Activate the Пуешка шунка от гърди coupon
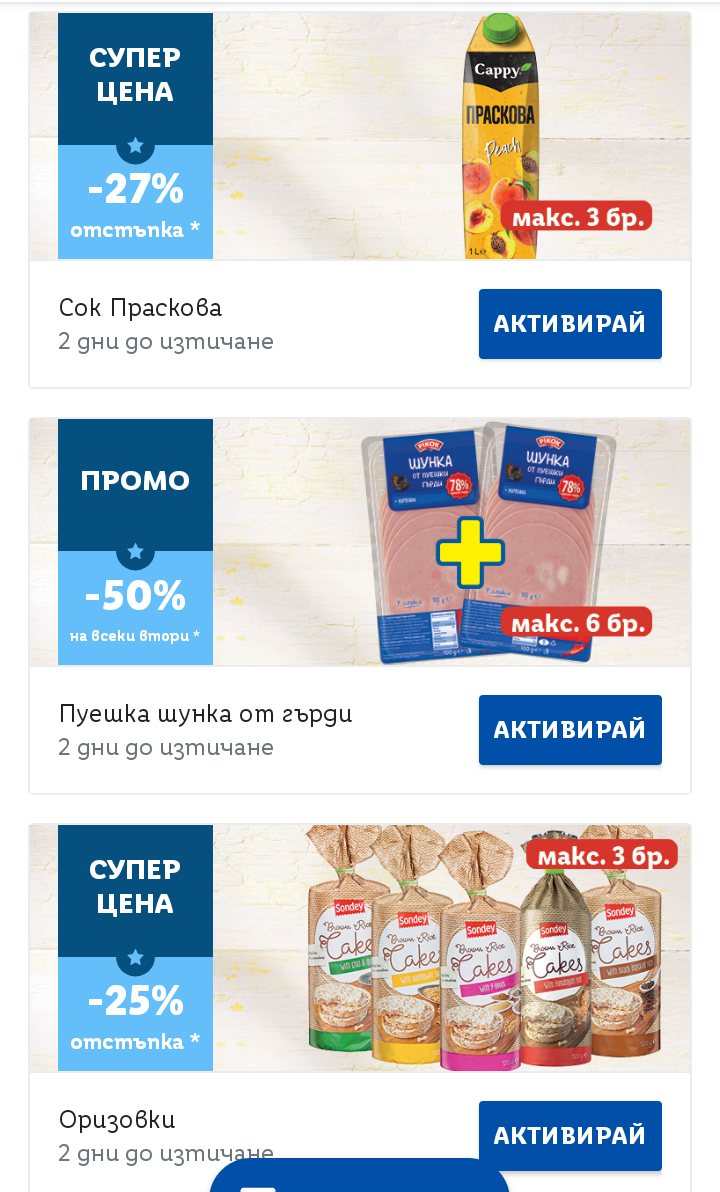The height and width of the screenshot is (1192, 720). pyautogui.click(x=570, y=730)
